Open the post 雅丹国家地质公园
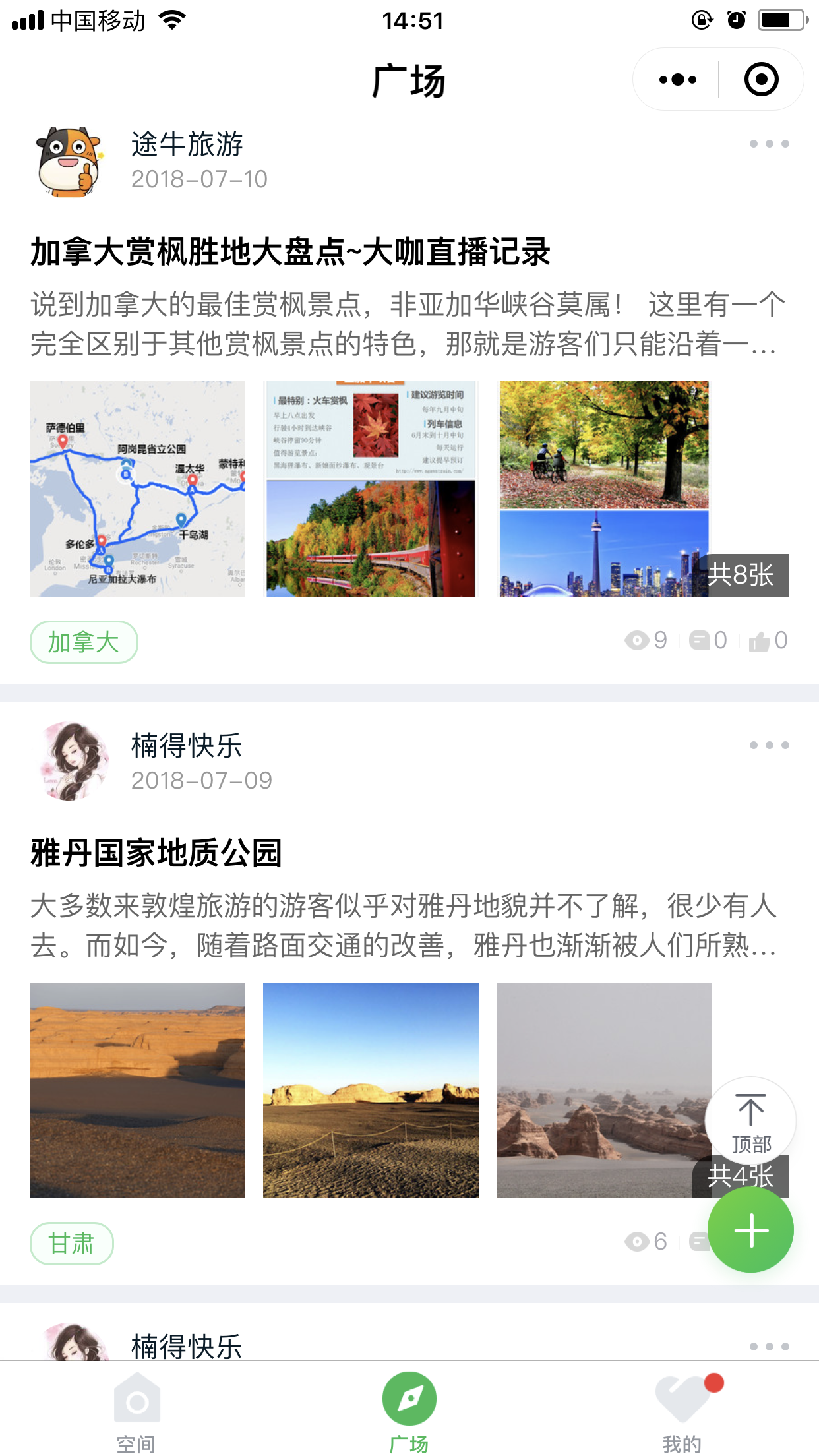819x1456 pixels. click(x=156, y=853)
